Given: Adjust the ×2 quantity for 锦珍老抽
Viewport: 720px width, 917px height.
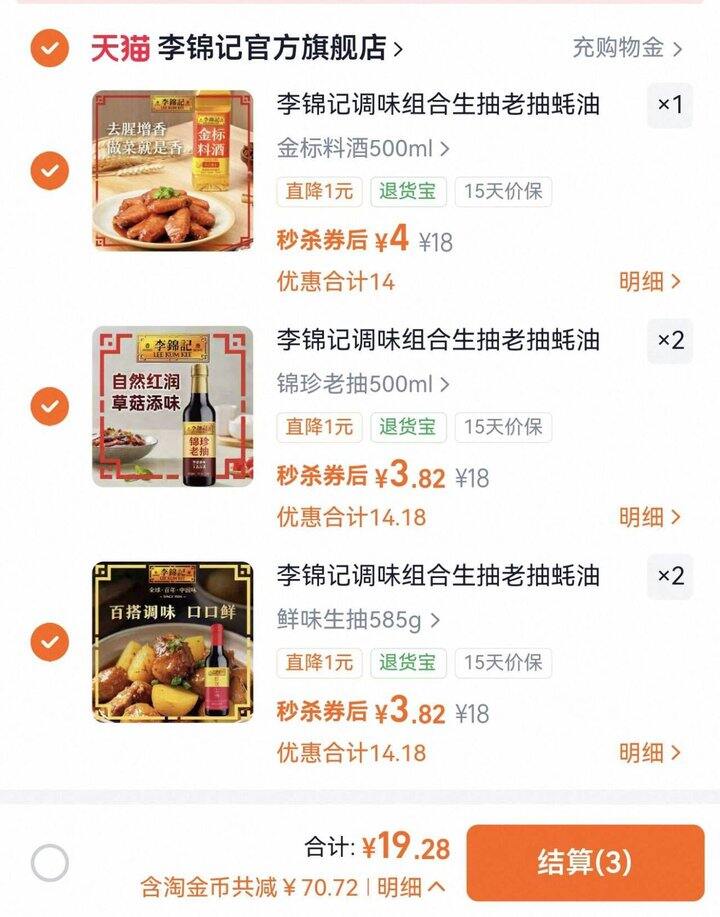Looking at the screenshot, I should 669,341.
